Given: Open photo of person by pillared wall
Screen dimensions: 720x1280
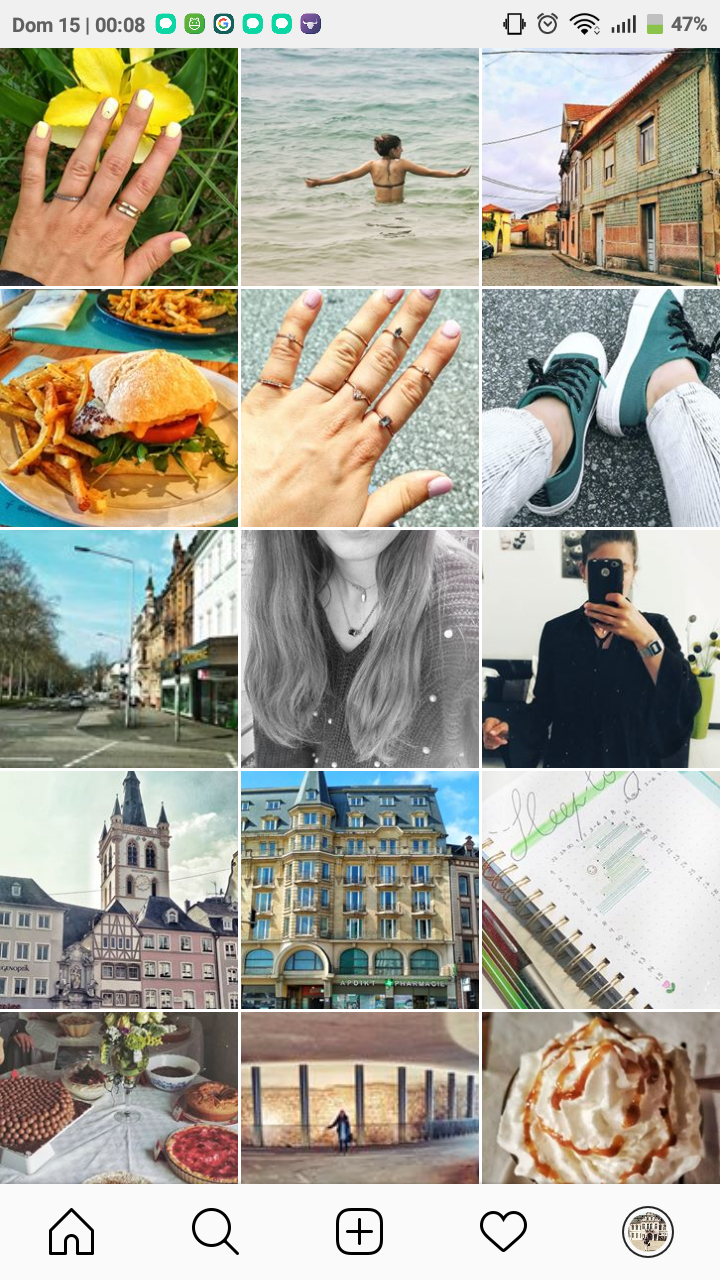Looking at the screenshot, I should [x=360, y=1098].
